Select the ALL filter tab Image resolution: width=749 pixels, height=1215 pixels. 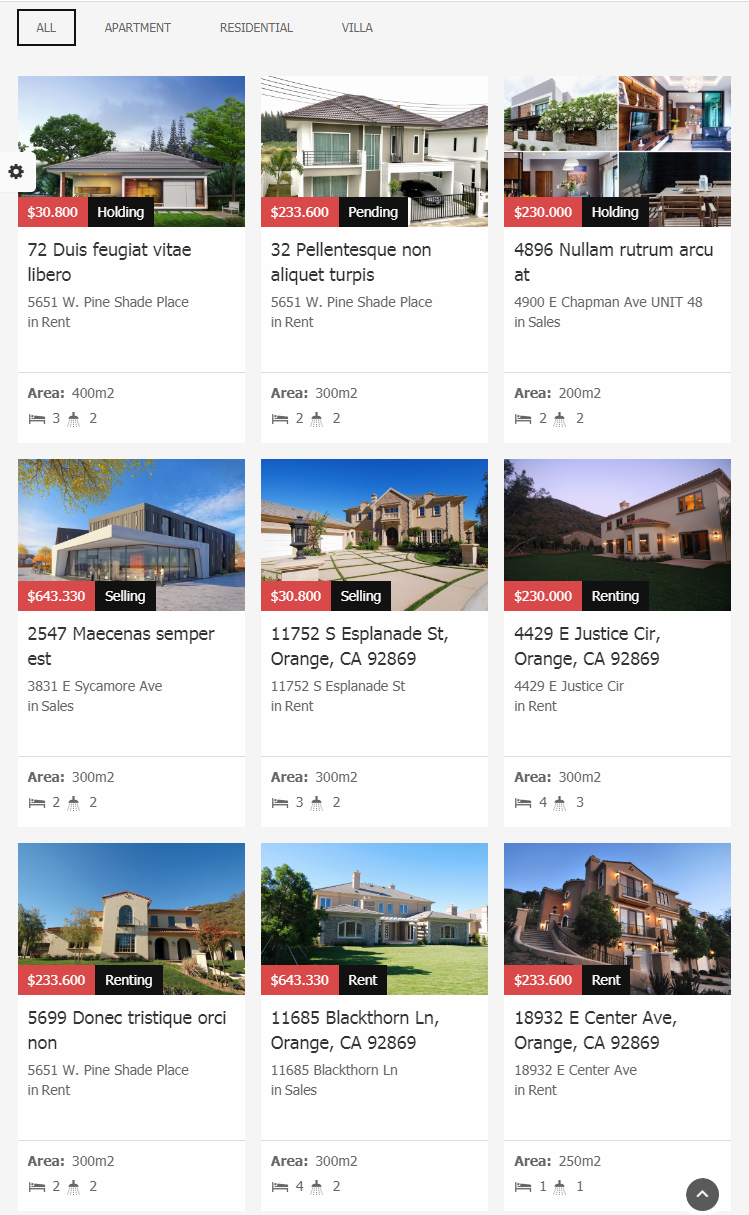point(46,28)
